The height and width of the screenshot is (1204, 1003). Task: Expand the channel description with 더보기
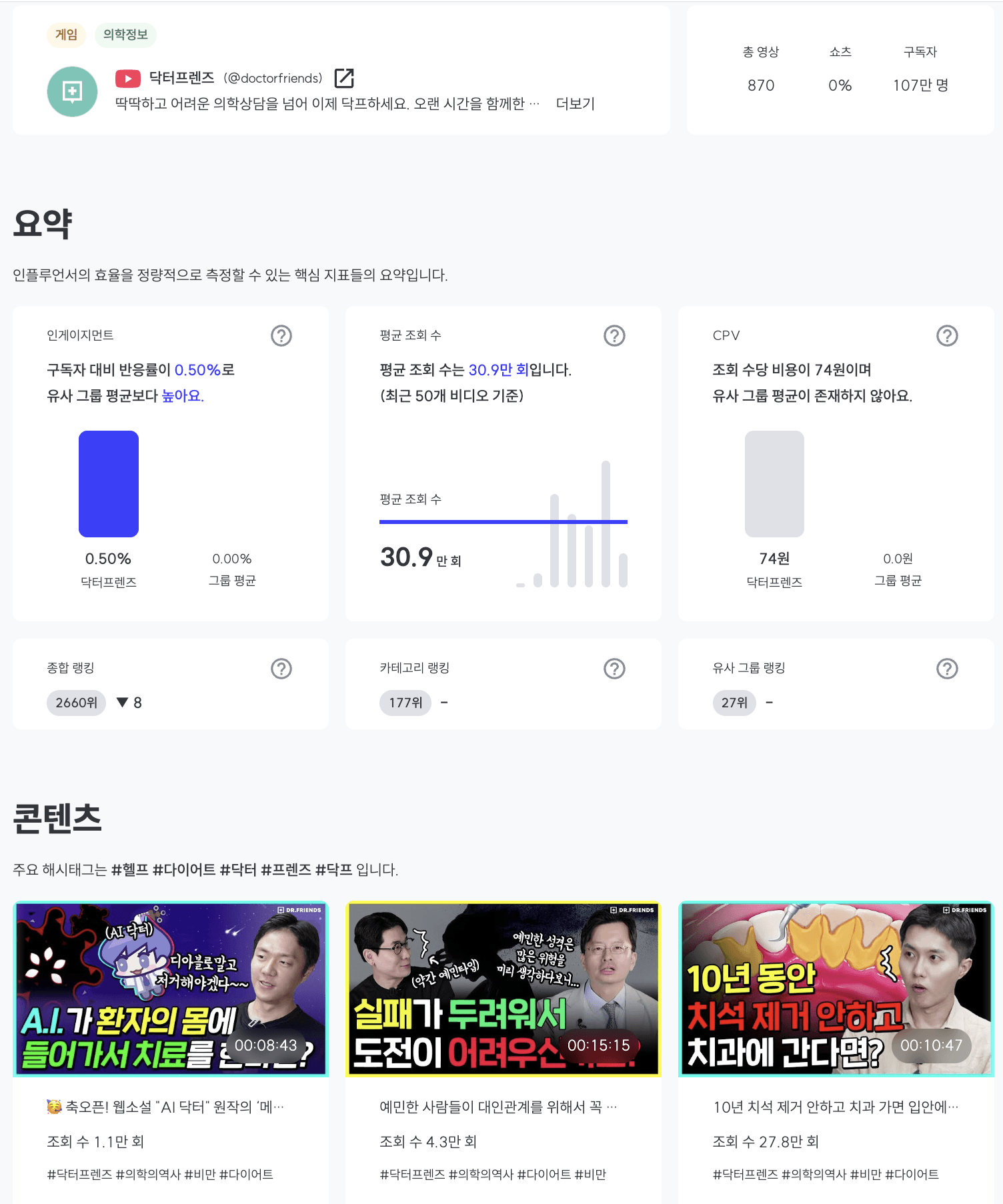(x=575, y=104)
